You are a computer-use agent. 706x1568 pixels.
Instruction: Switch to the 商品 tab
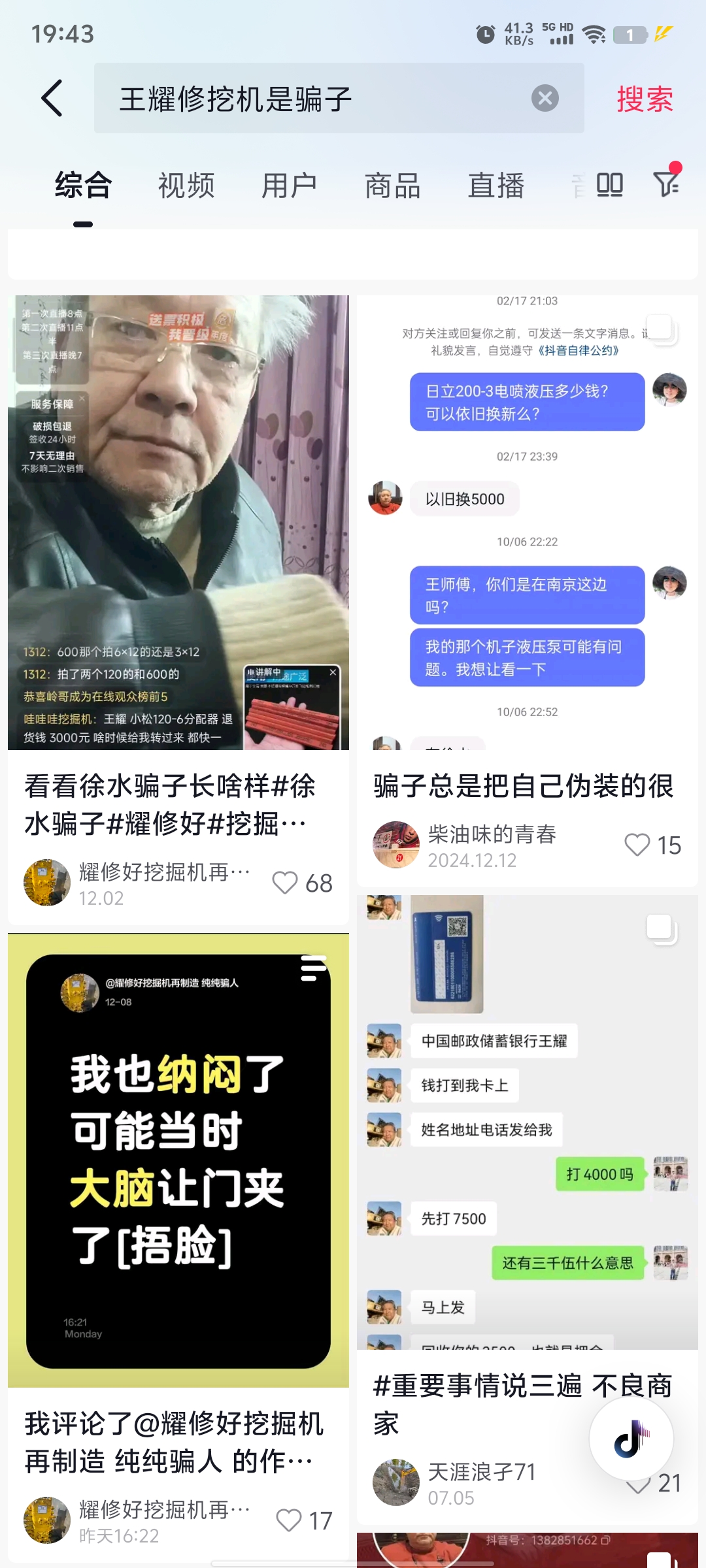pyautogui.click(x=392, y=186)
